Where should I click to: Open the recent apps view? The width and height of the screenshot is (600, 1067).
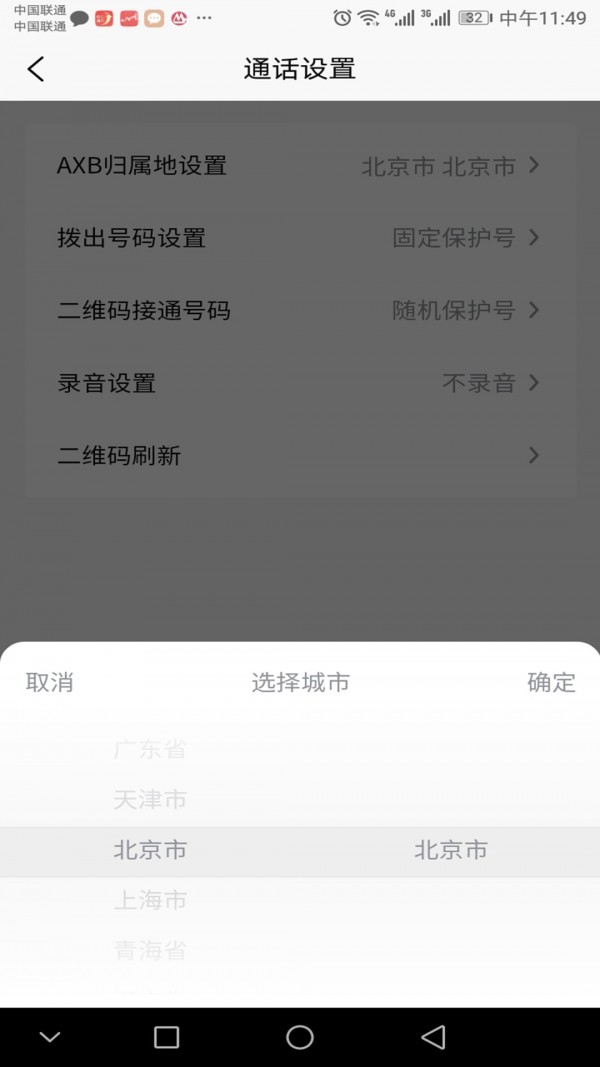pos(167,1037)
